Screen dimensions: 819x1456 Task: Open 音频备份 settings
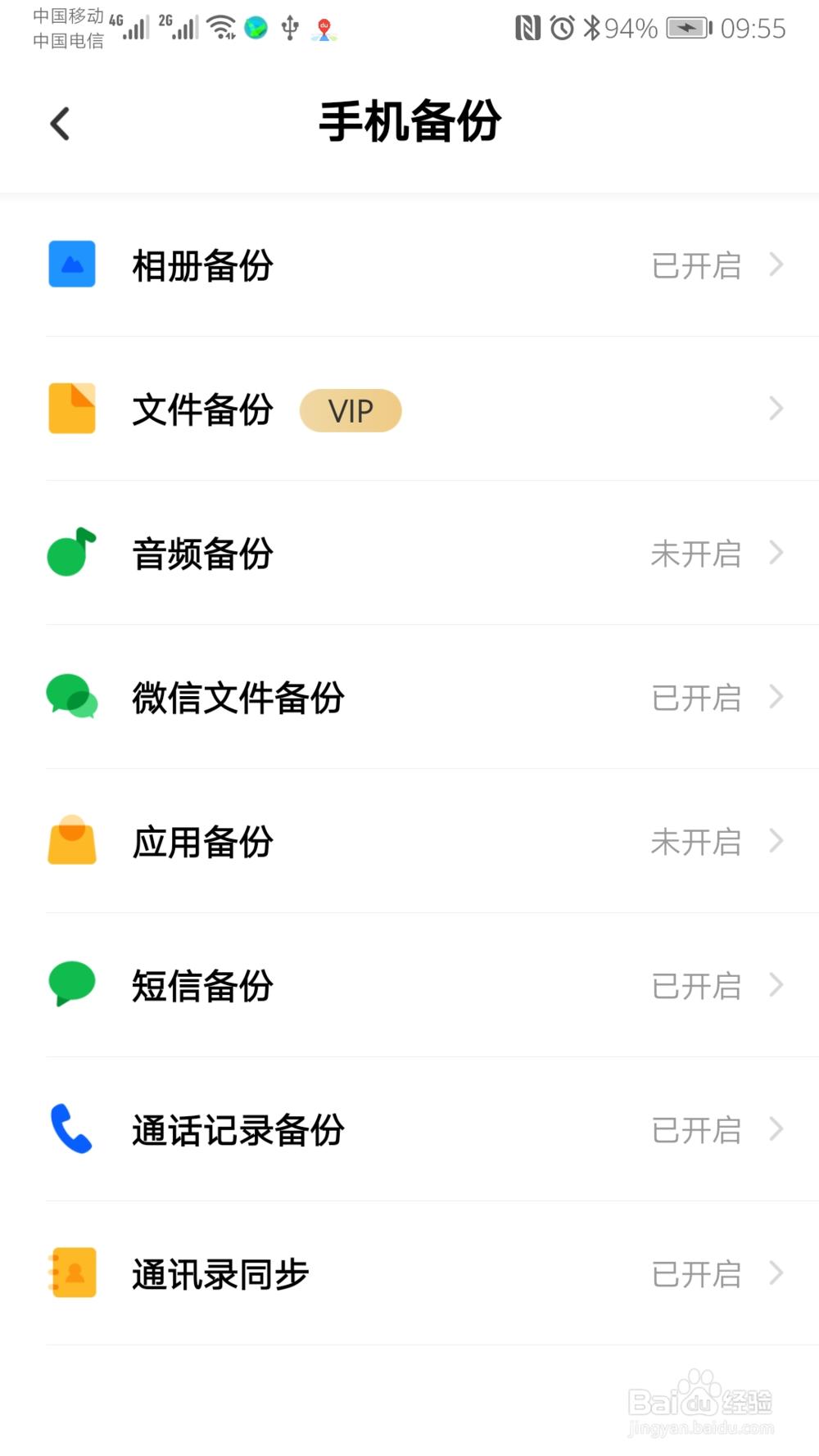click(x=409, y=553)
